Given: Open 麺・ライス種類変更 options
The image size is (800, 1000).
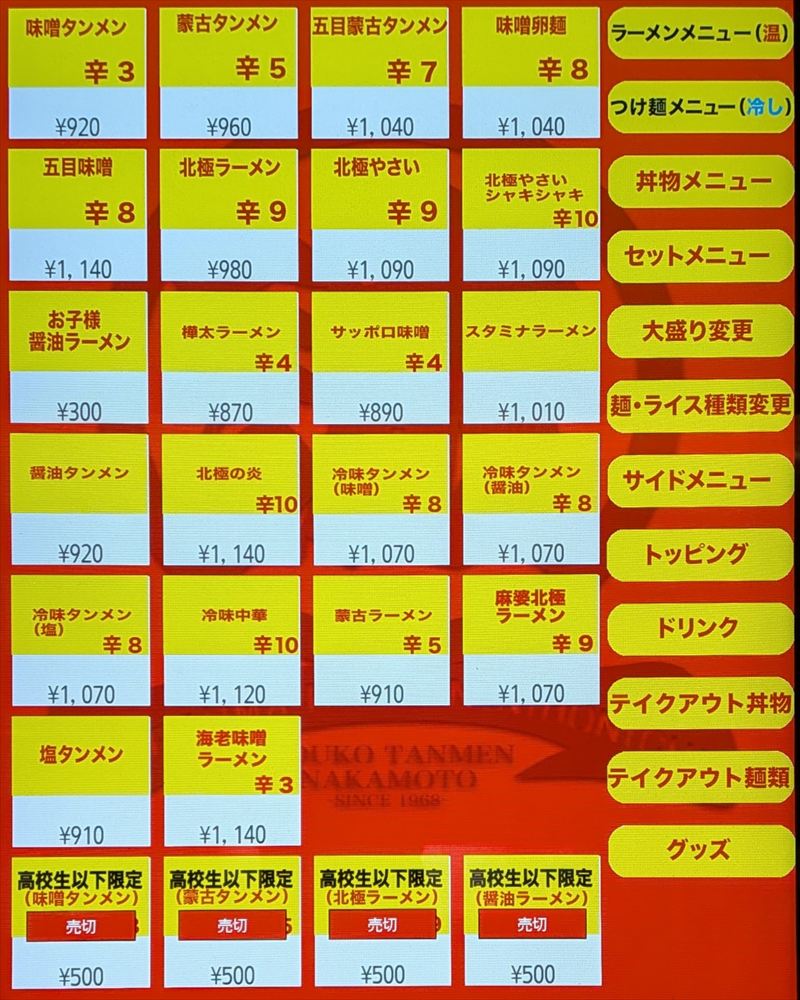Looking at the screenshot, I should (x=700, y=404).
